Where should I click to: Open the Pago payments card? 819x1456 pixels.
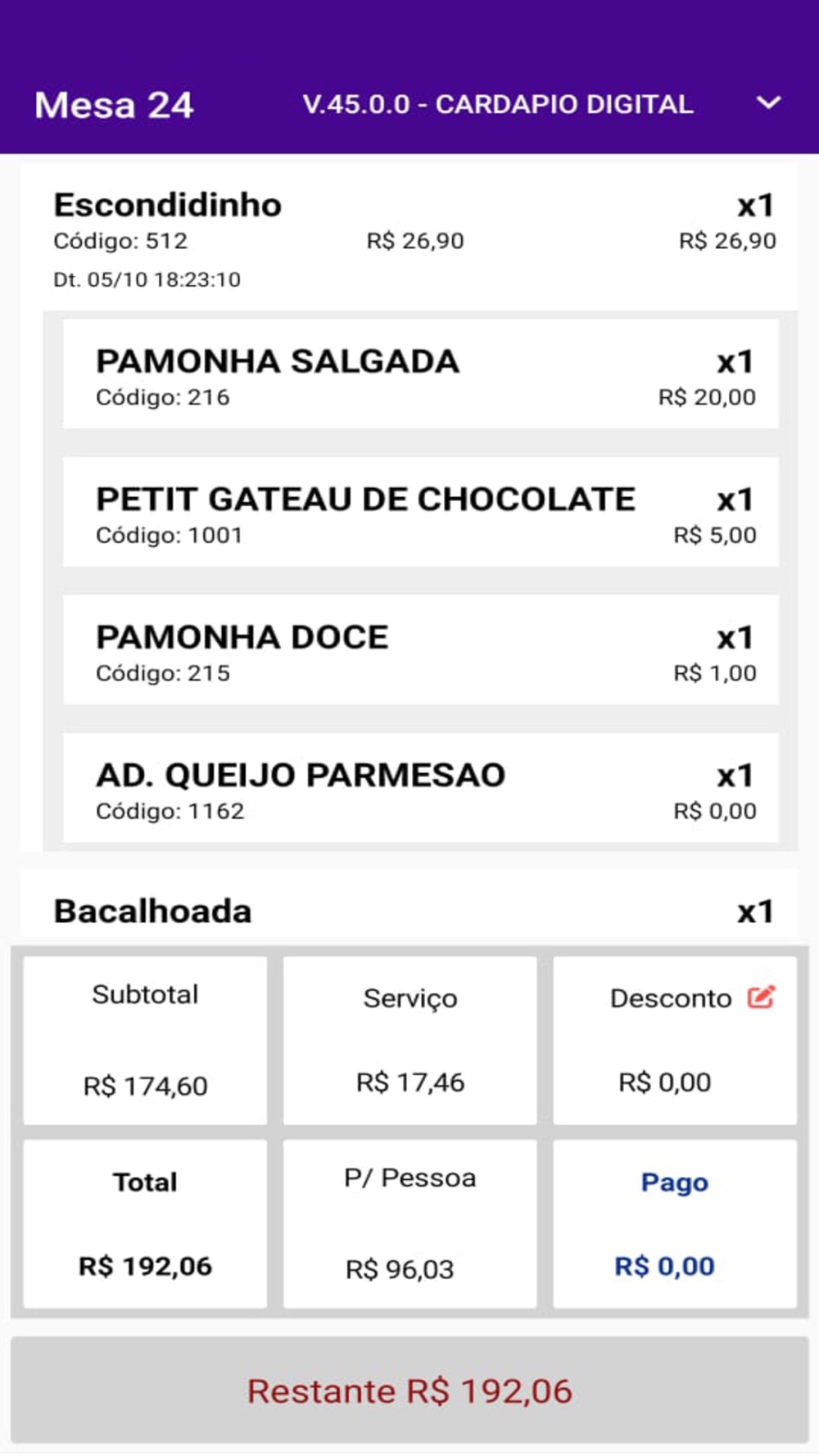point(674,1224)
